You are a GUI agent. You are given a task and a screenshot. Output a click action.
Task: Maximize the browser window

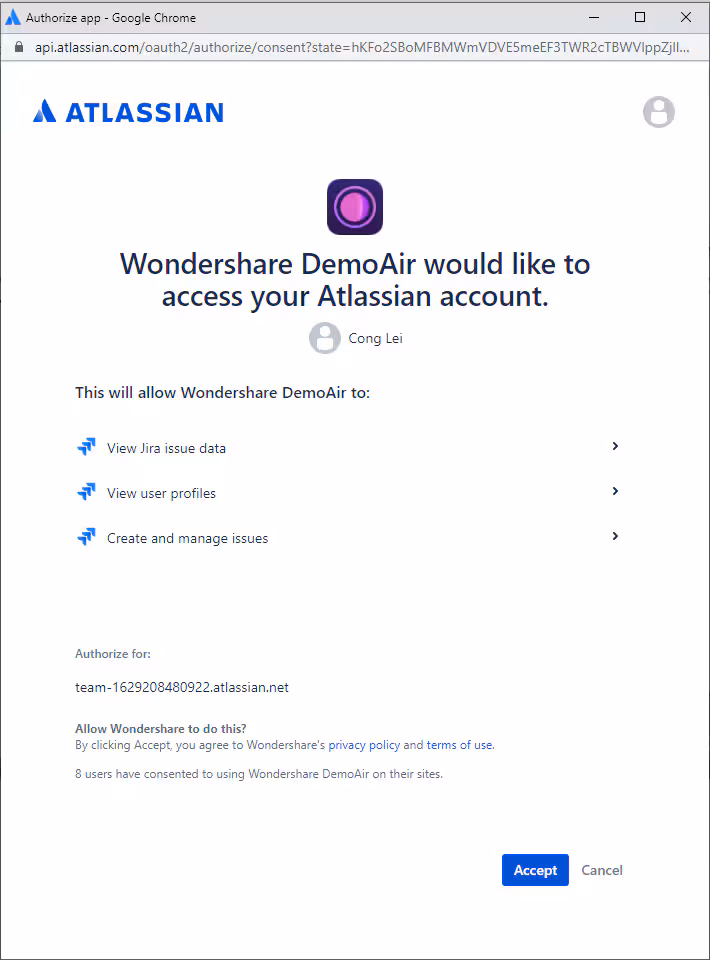[x=640, y=17]
